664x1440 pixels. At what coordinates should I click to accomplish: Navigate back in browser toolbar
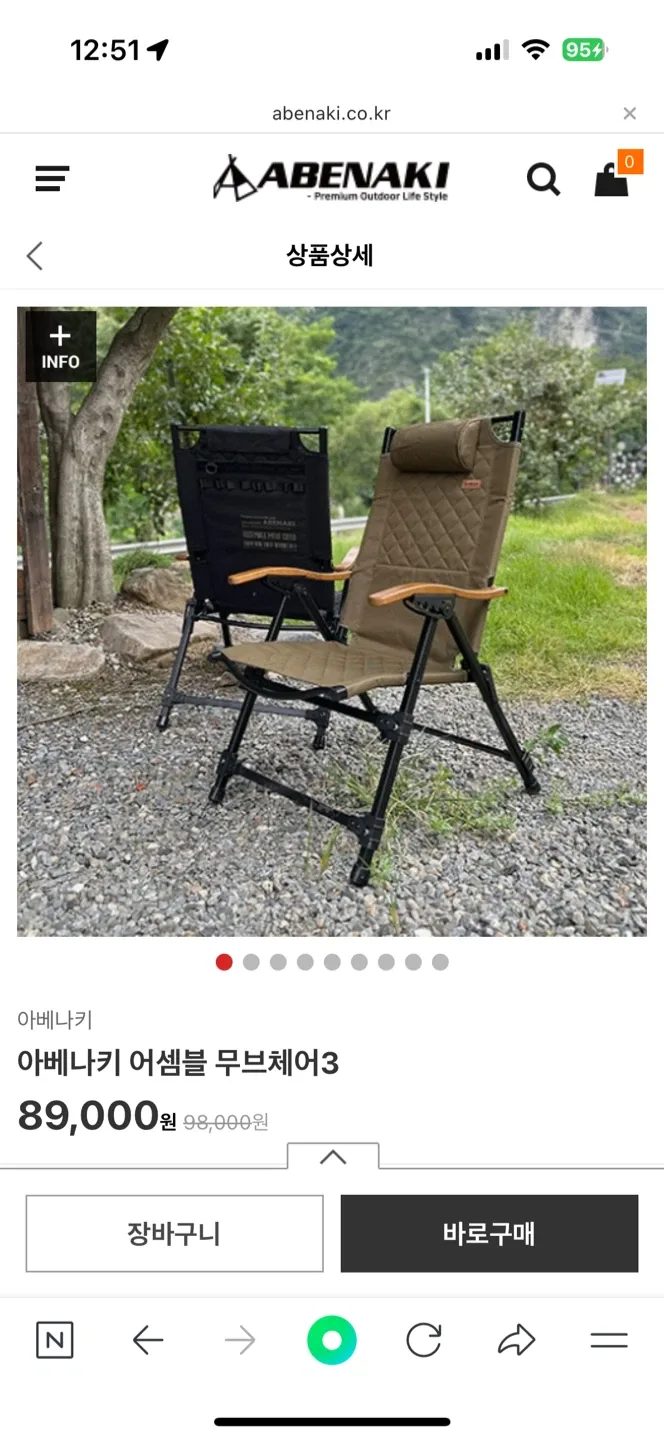click(x=148, y=1340)
